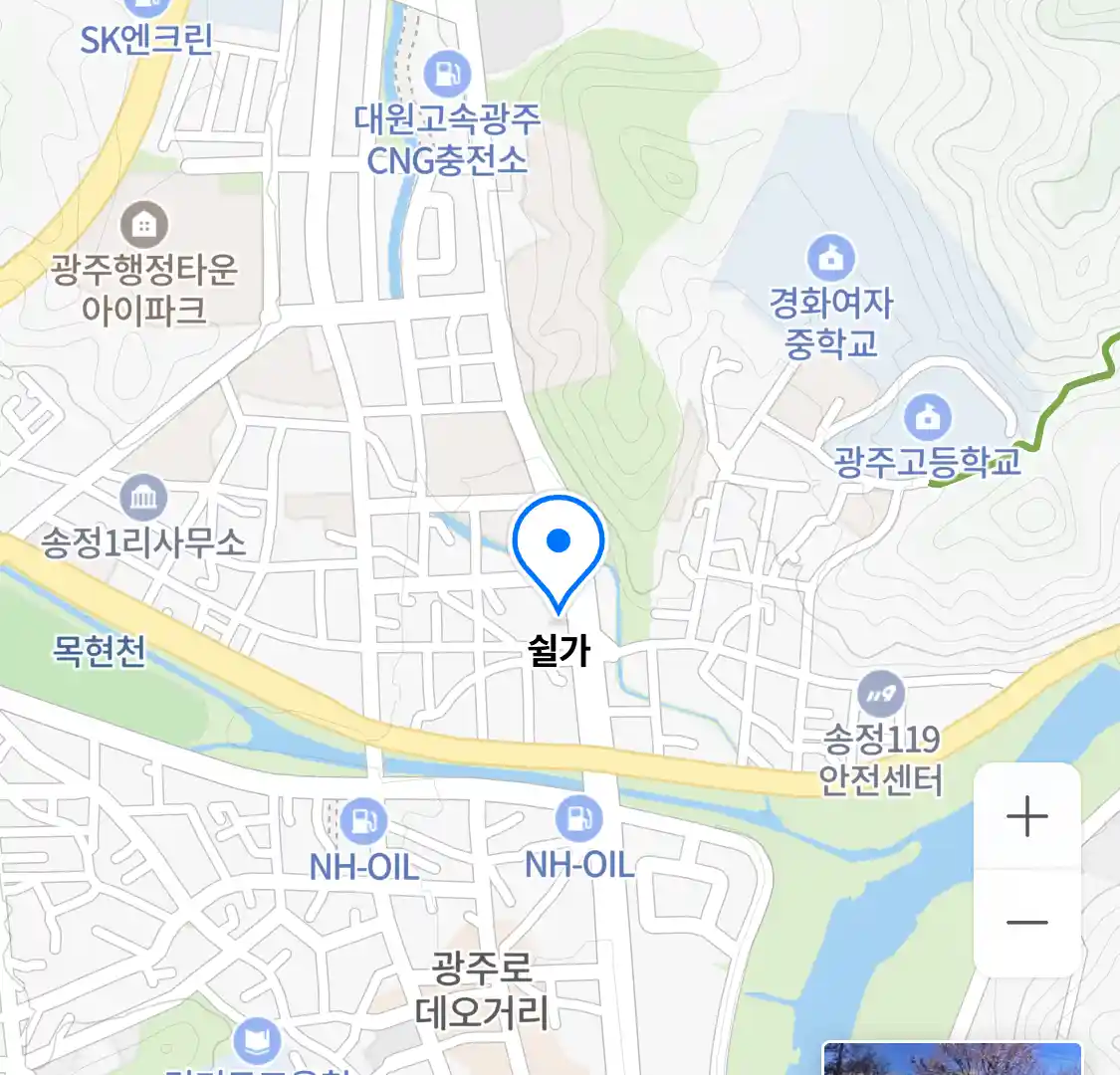The height and width of the screenshot is (1075, 1120).
Task: Select 광주고등학교 school marker
Action: pos(928,417)
